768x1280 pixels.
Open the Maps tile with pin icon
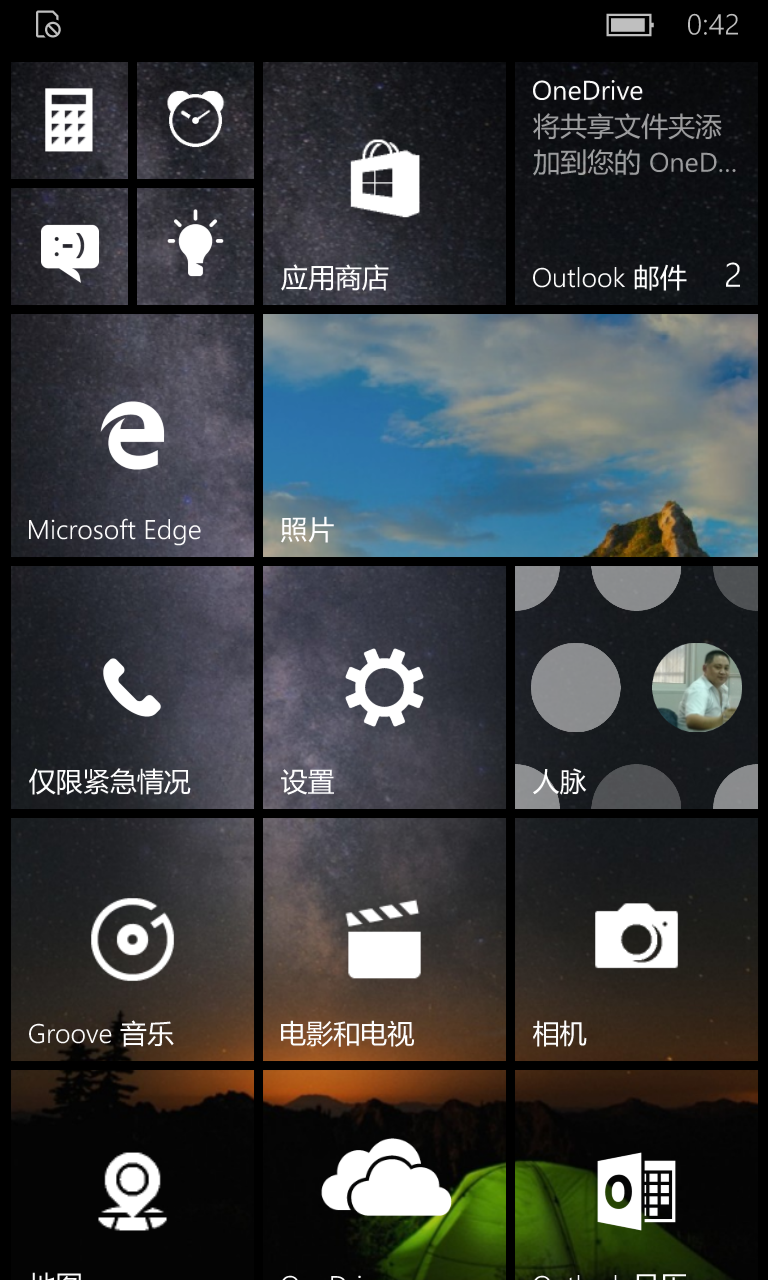132,1175
